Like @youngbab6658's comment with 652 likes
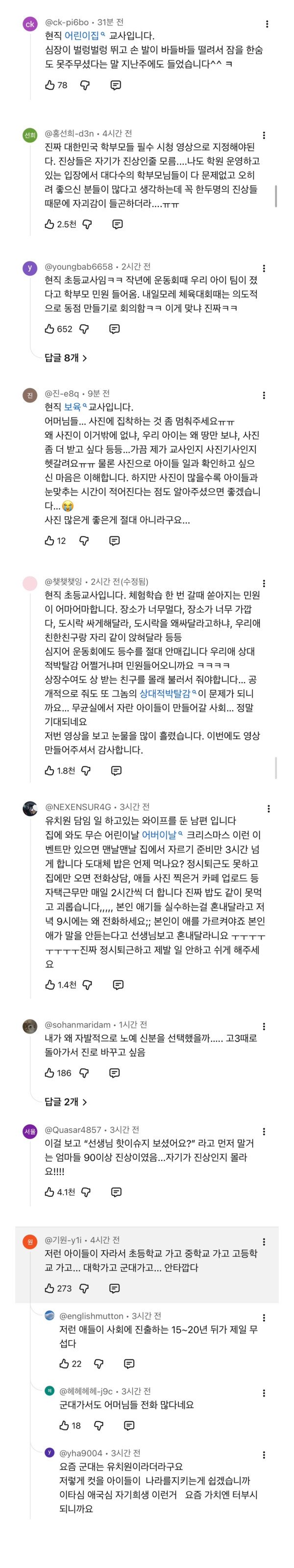This screenshot has height=1568, width=294. (50, 329)
